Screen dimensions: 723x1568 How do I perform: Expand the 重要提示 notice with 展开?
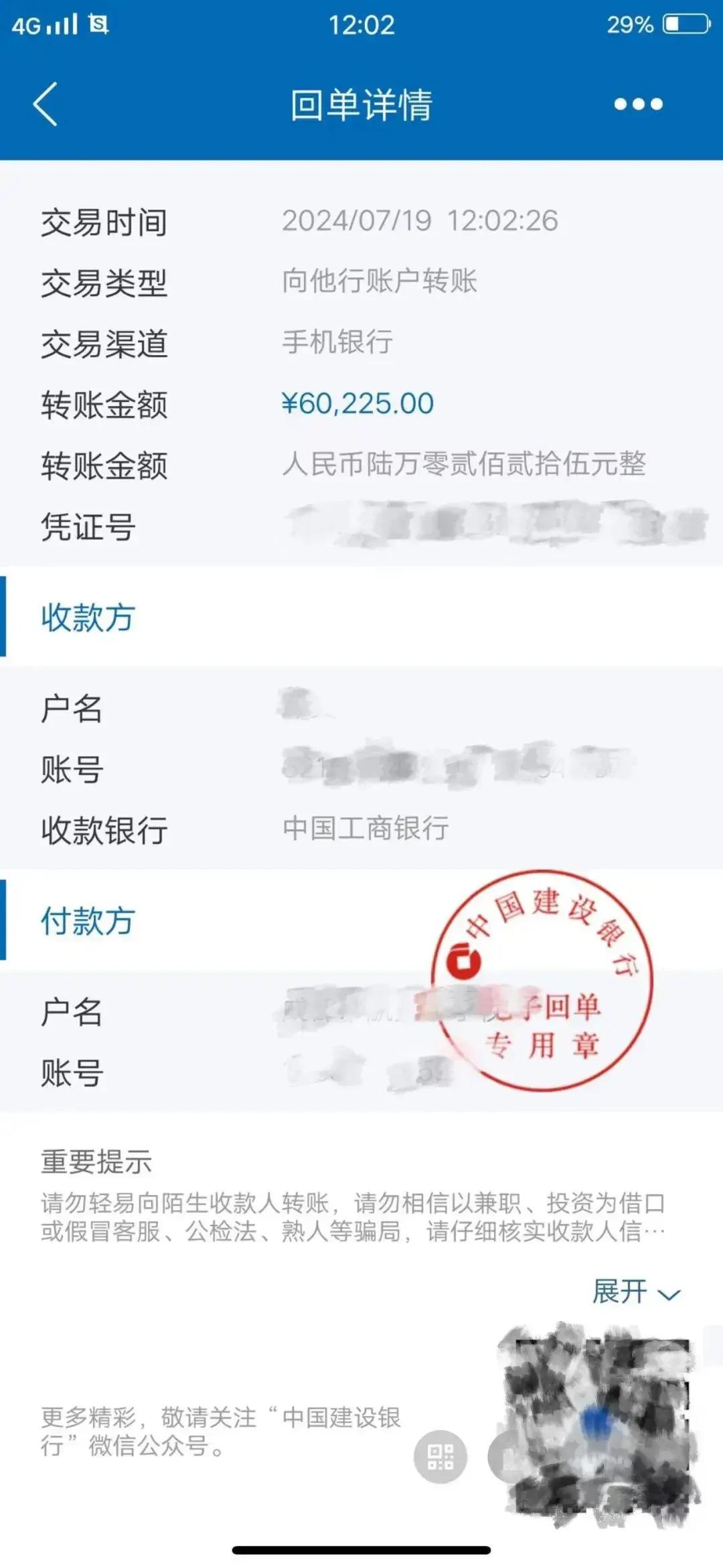click(x=635, y=1292)
